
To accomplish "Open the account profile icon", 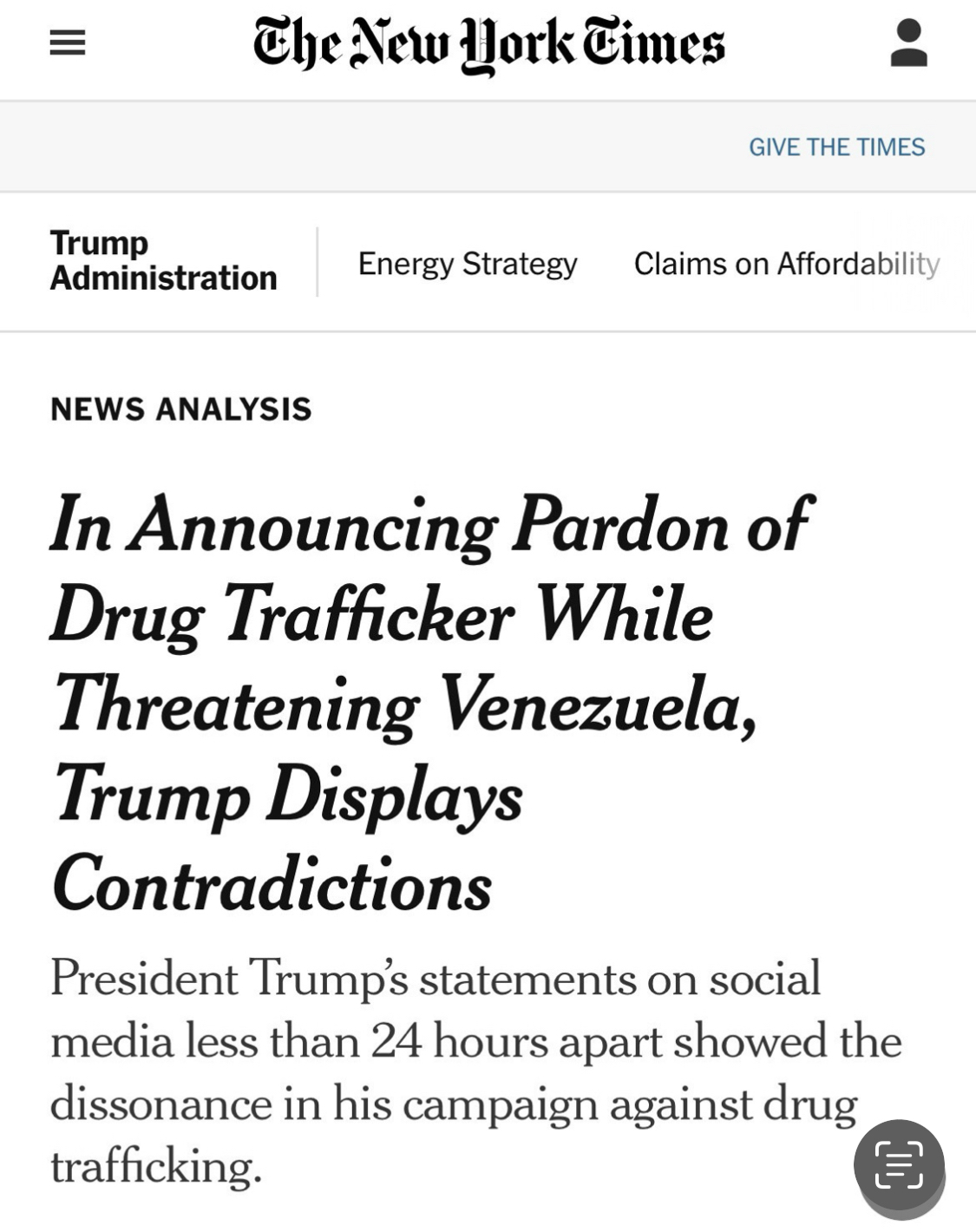I will pyautogui.click(x=908, y=43).
